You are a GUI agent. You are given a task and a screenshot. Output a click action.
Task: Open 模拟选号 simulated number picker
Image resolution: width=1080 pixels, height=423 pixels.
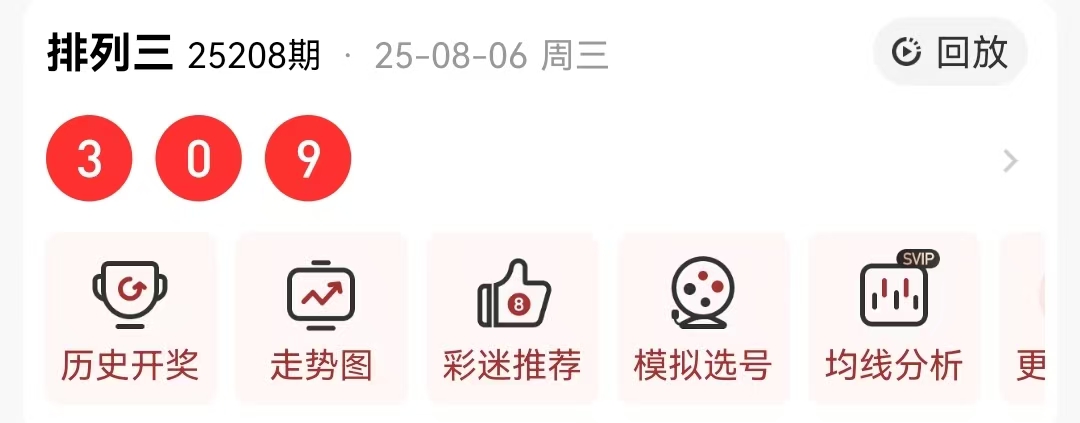pos(703,320)
